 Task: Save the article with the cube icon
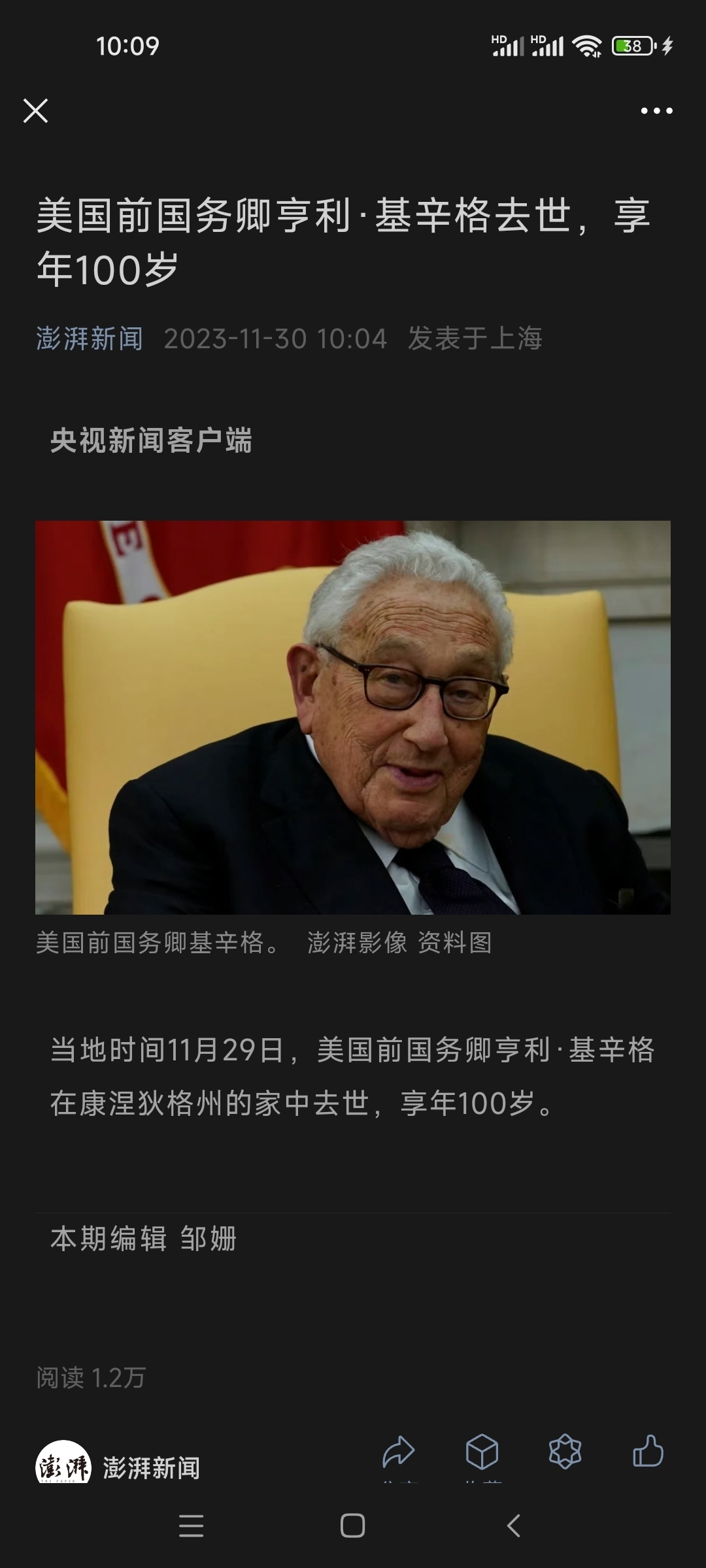(x=482, y=1452)
